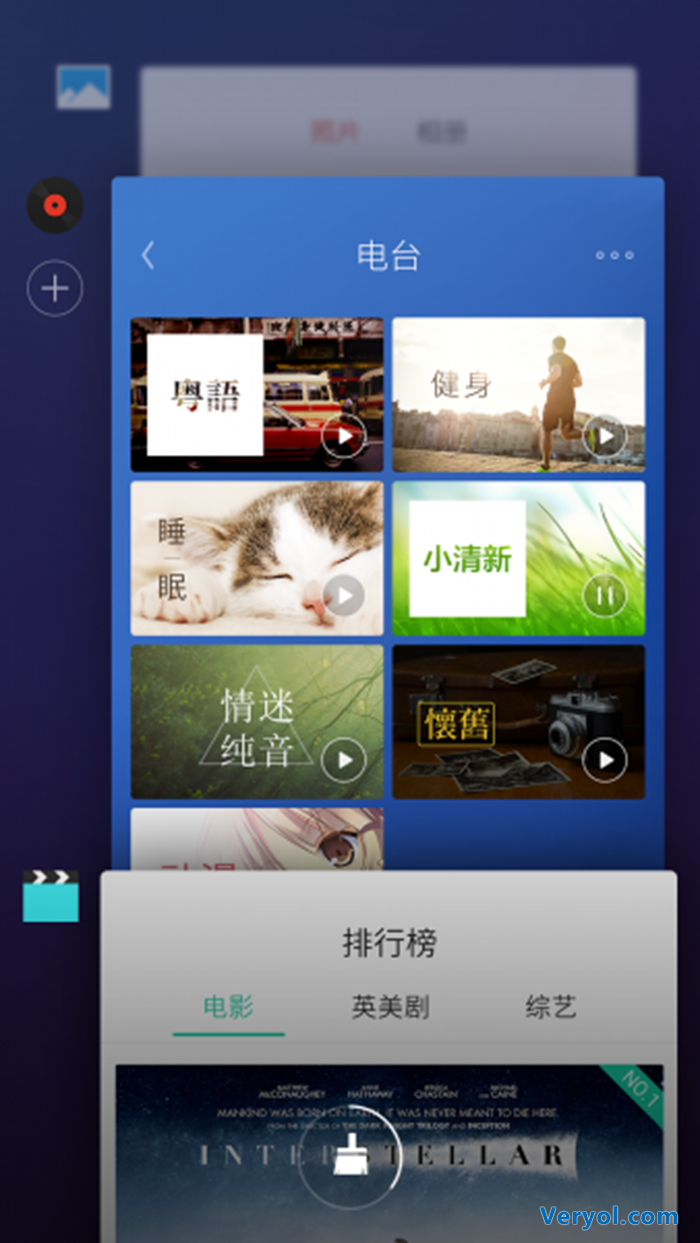This screenshot has height=1243, width=700.
Task: Play the 懷舊 radio station
Action: tap(605, 761)
